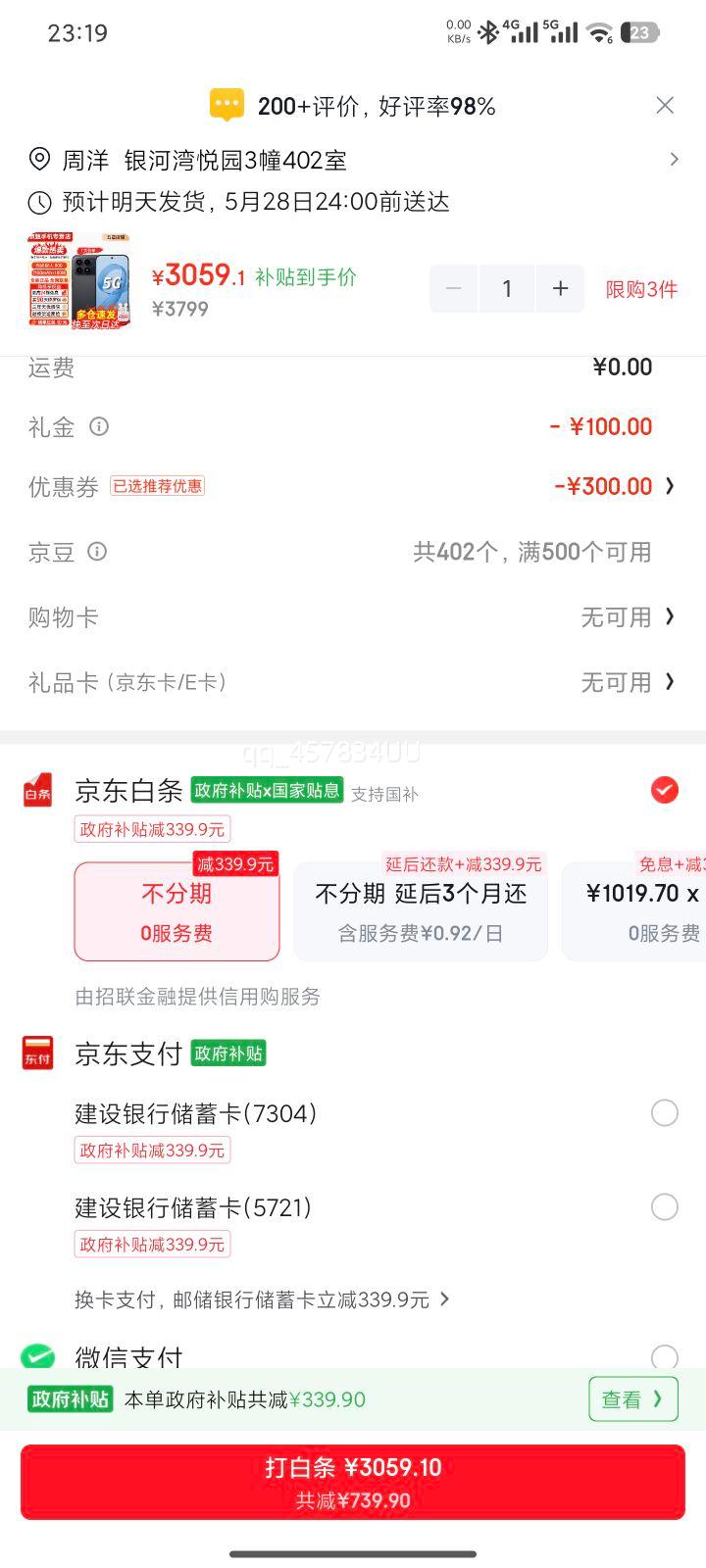Tap the product thumbnail image
The image size is (706, 1568).
(x=78, y=281)
